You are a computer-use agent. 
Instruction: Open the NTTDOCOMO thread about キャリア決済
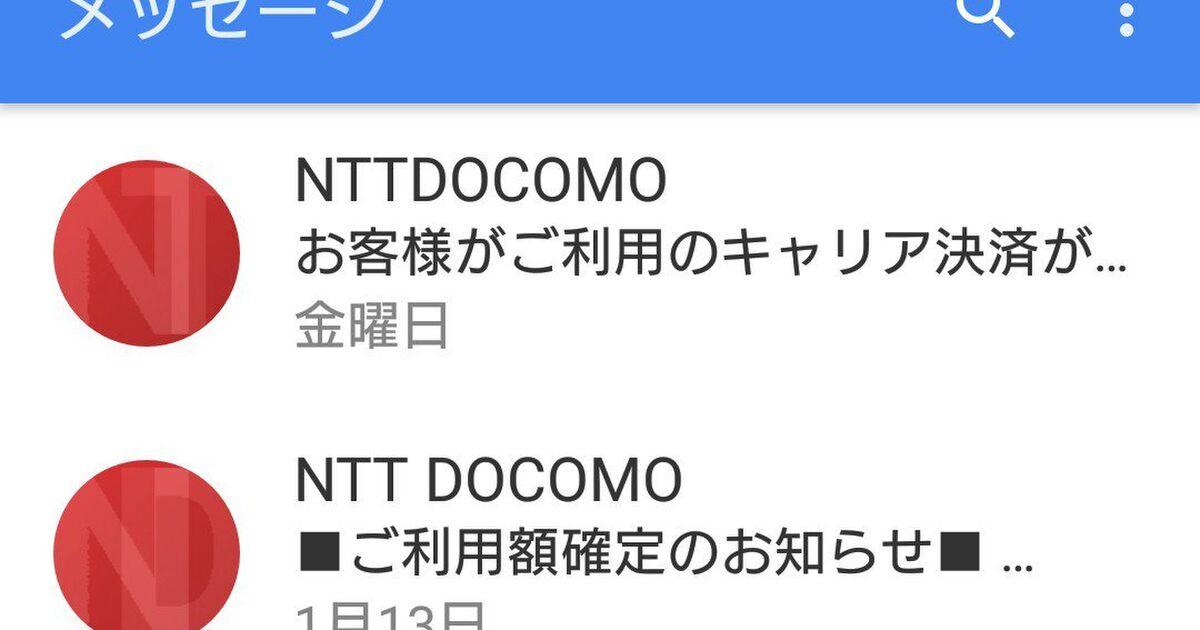click(710, 255)
